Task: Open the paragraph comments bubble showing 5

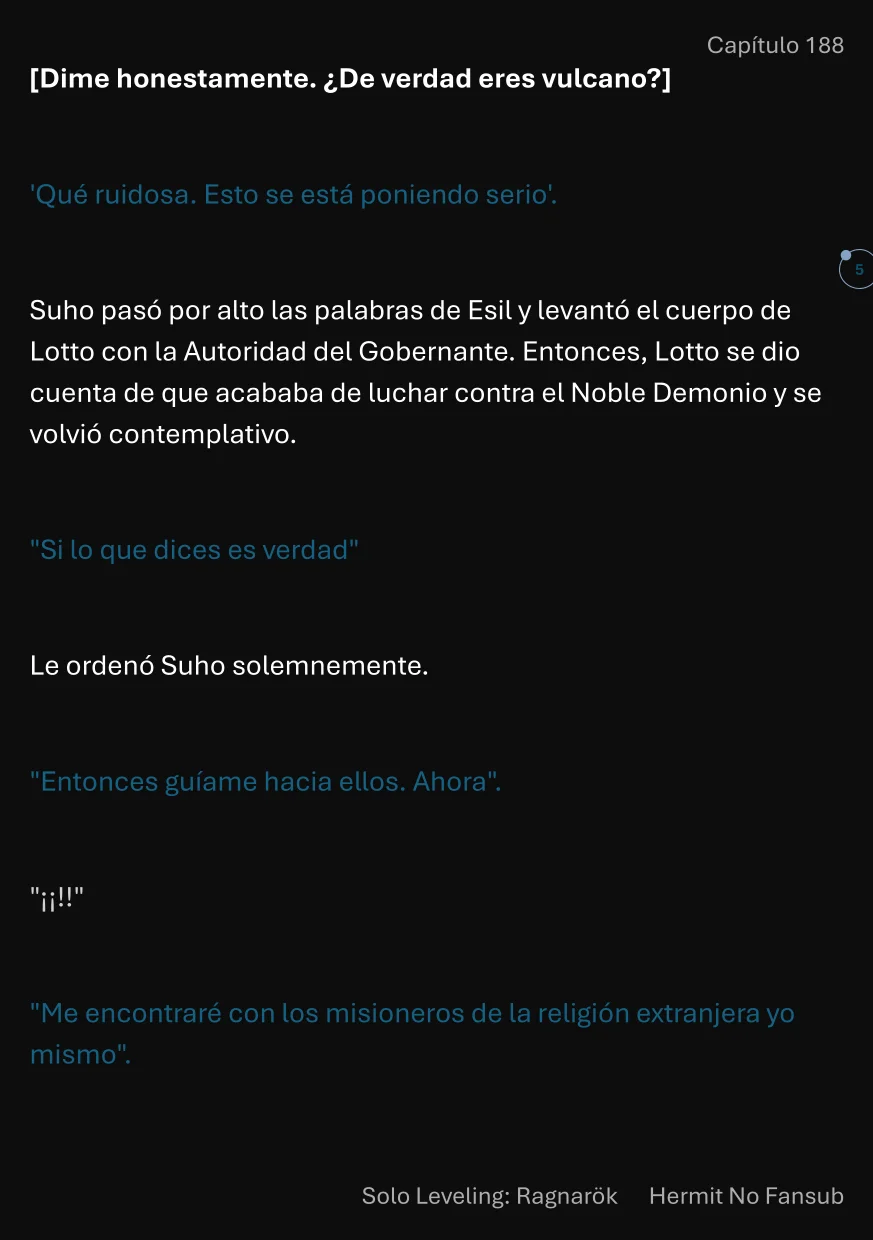Action: click(x=857, y=270)
